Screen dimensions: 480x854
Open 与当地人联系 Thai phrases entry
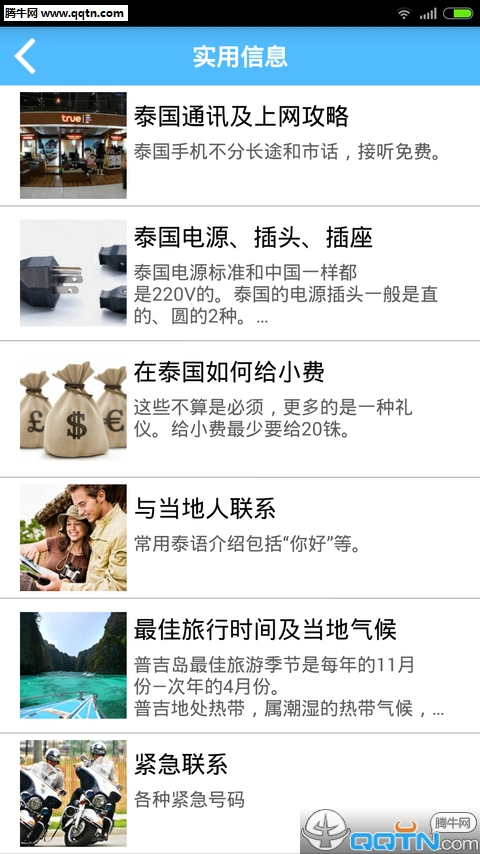coord(240,538)
